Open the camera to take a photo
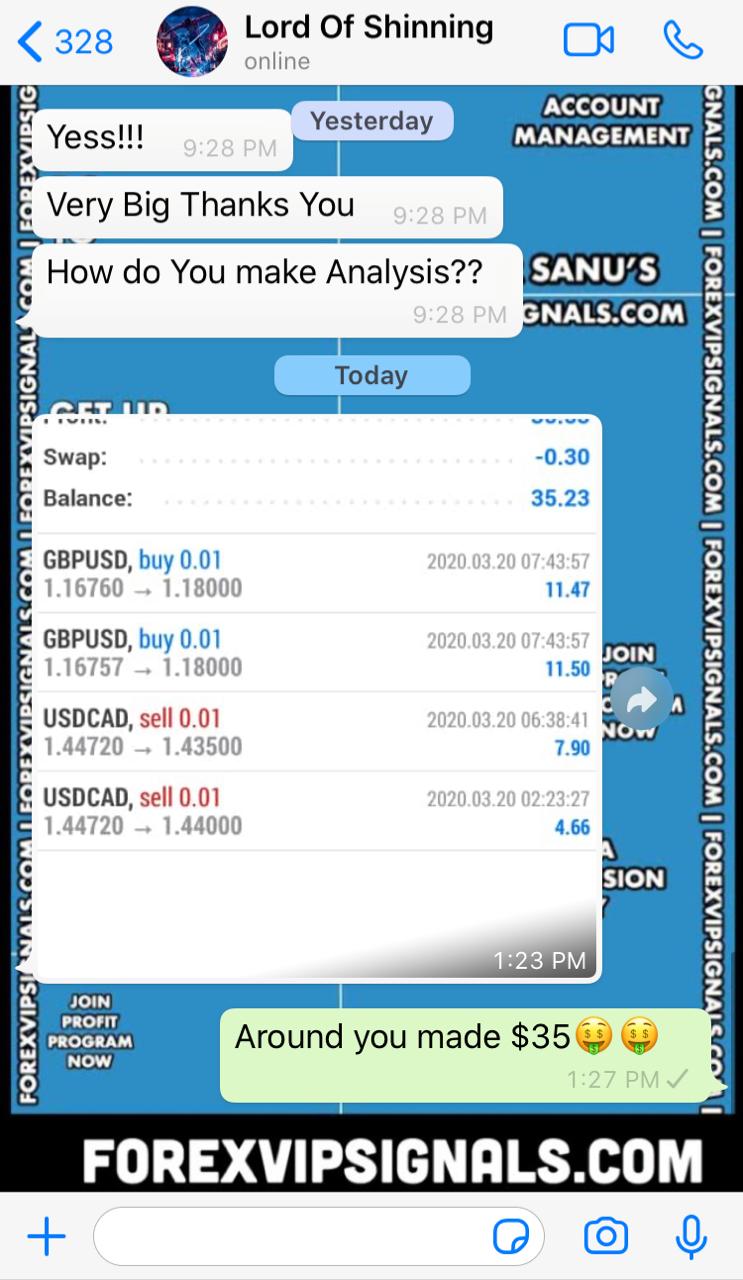The width and height of the screenshot is (743, 1280). pyautogui.click(x=605, y=1237)
